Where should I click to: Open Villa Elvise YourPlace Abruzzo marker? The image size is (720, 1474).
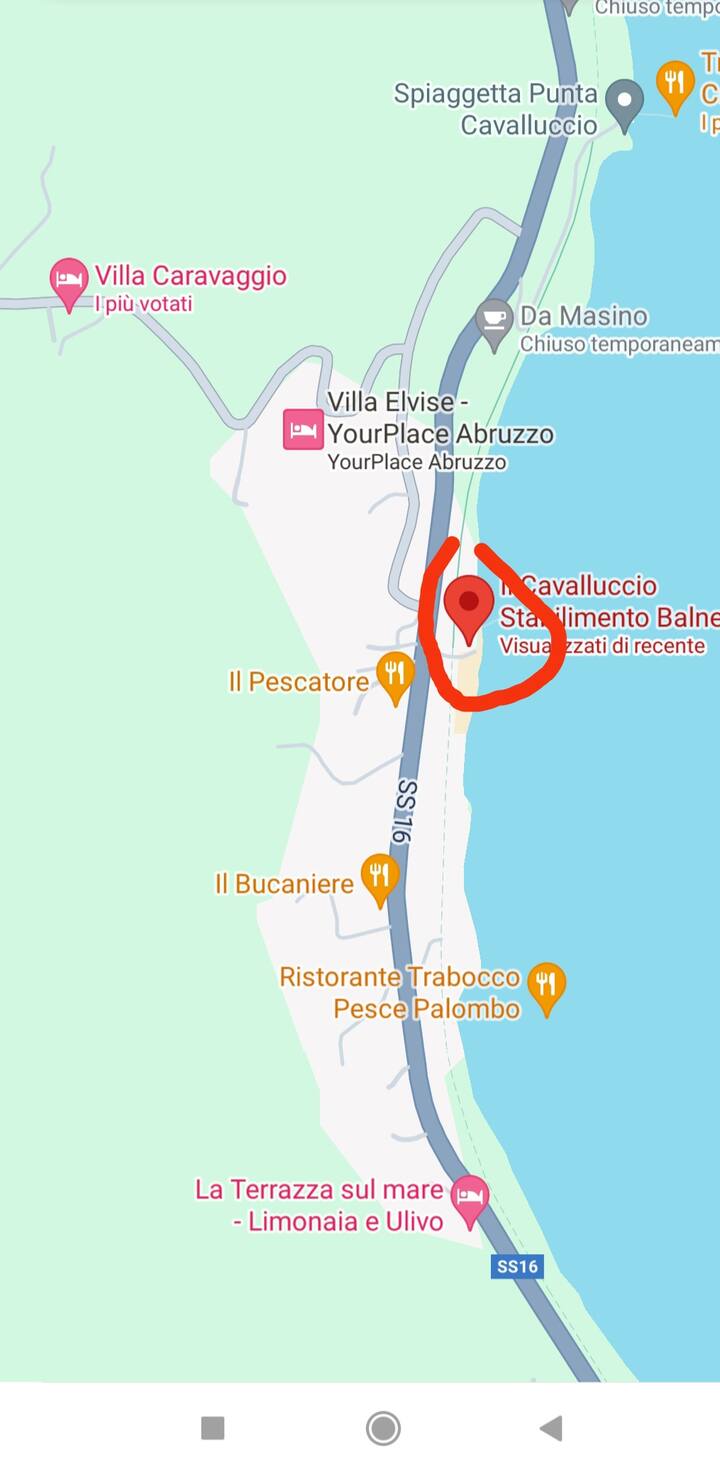tap(303, 430)
